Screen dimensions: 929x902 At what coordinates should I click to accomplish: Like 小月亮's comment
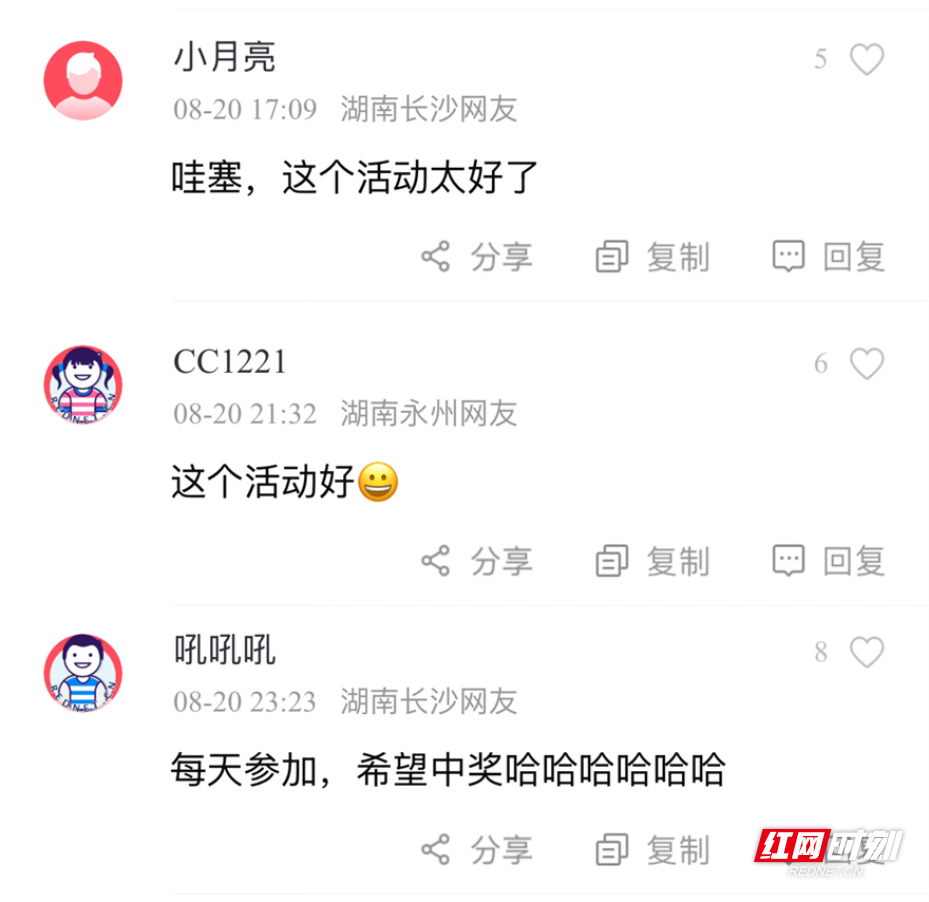tap(866, 60)
